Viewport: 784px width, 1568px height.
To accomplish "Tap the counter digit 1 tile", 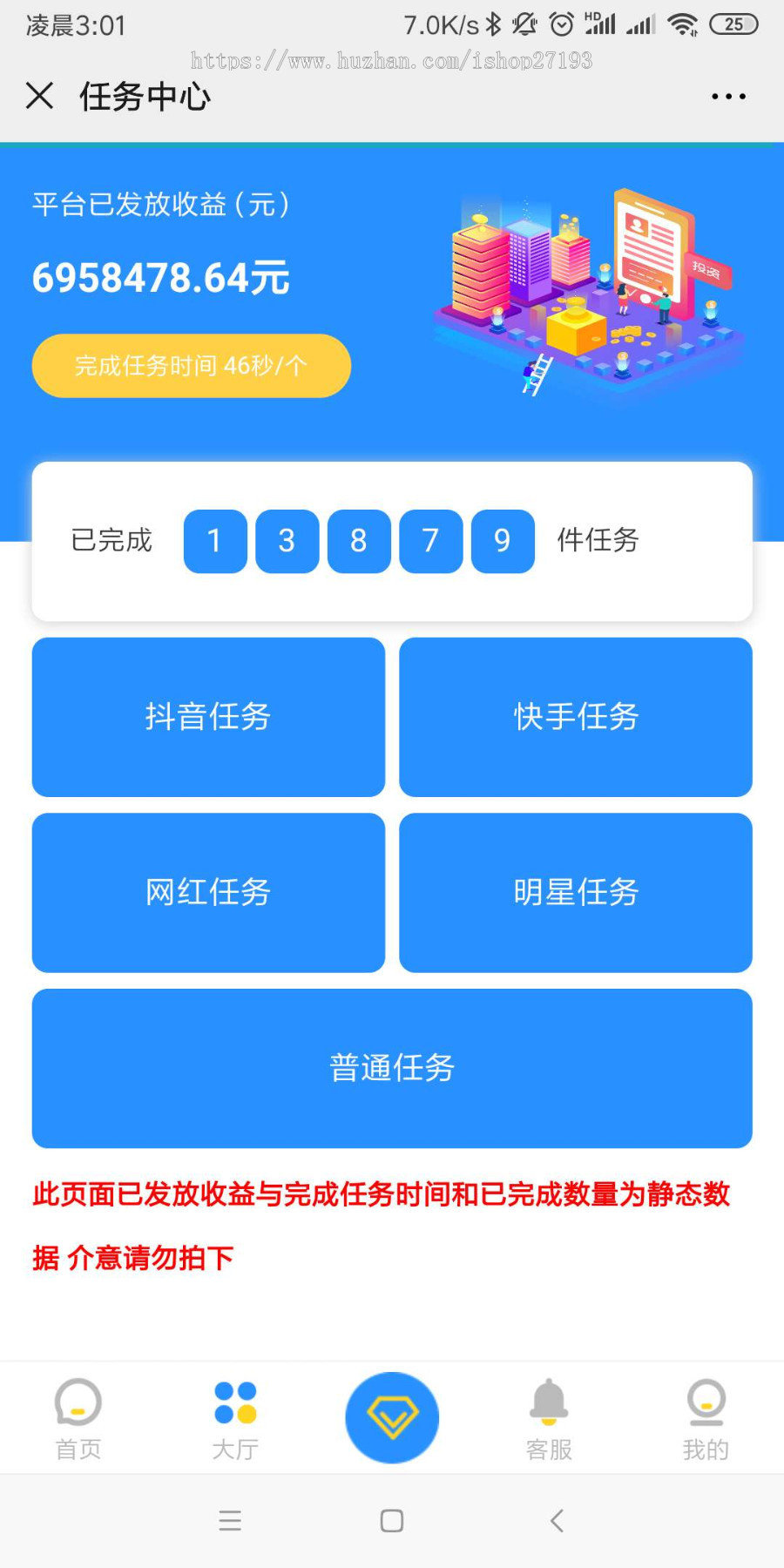I will click(x=215, y=541).
